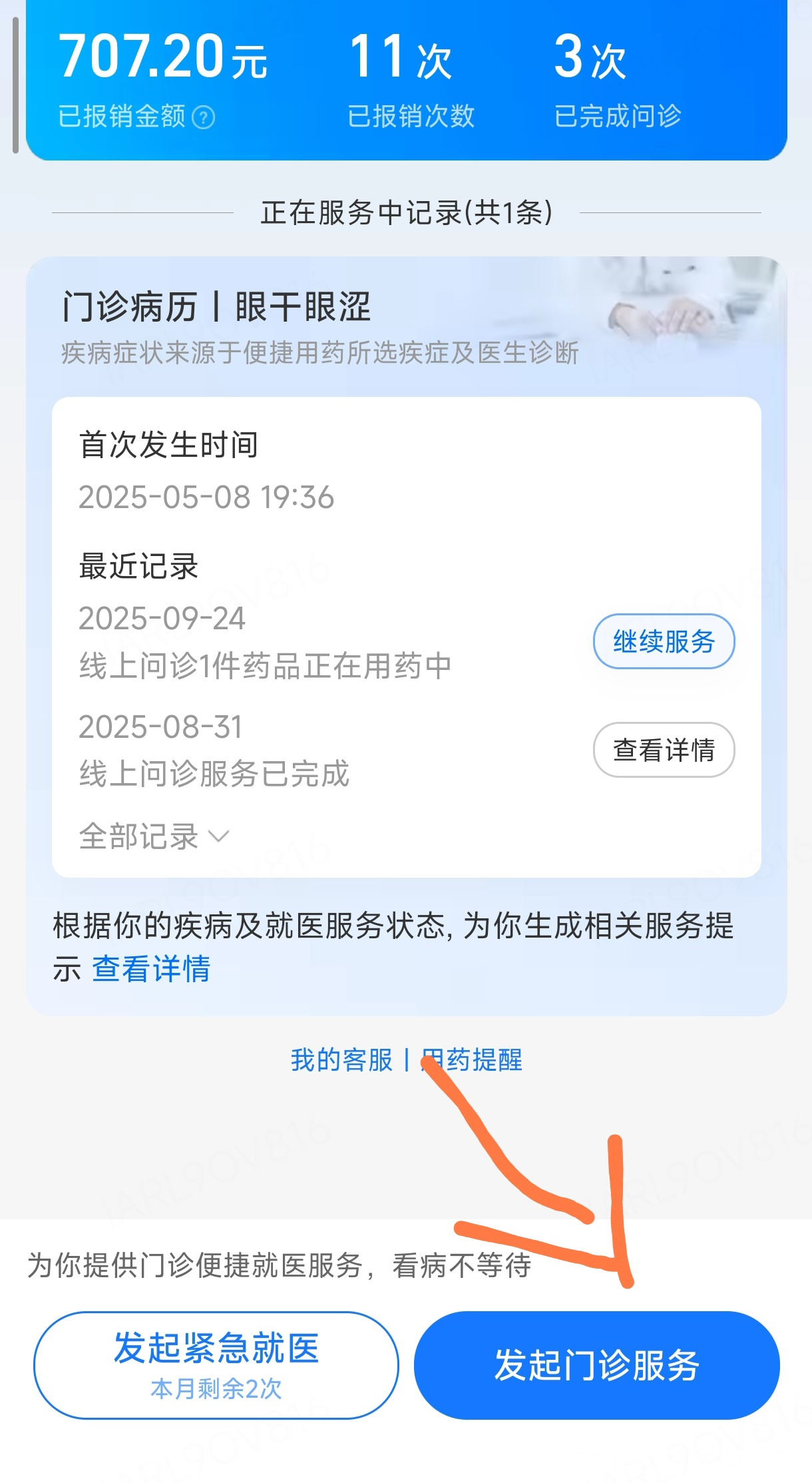Screen dimensions: 812x1483
Task: Open 查看详情 for the 2025-08-31 record
Action: (x=664, y=750)
